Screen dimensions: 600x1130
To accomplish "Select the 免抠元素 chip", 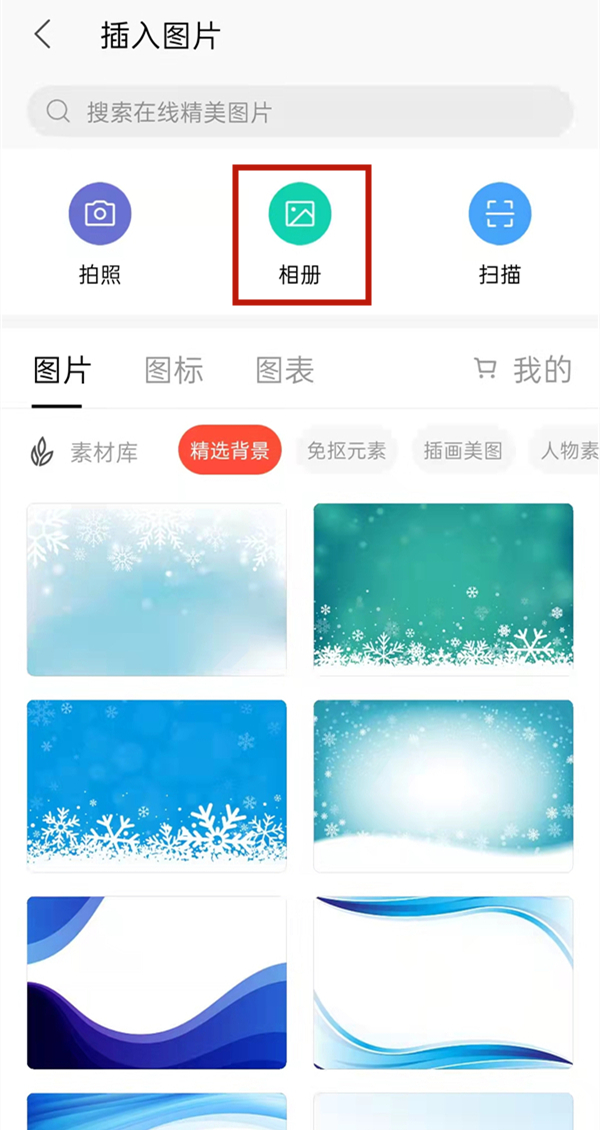I will click(348, 451).
